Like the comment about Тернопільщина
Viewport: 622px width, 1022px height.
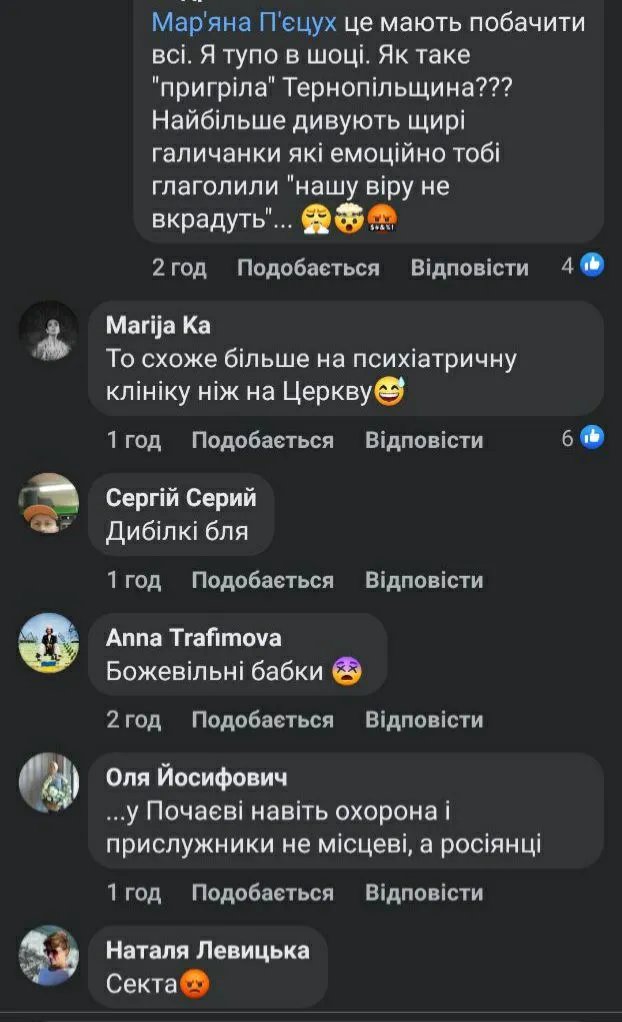coord(308,268)
